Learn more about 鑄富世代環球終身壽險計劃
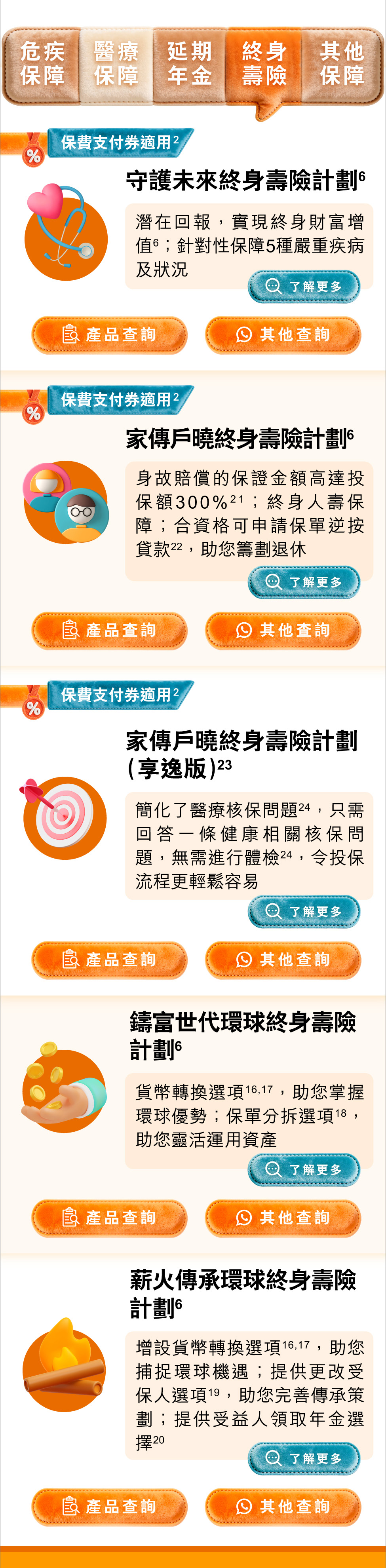Viewport: 386px width, 1568px height. [304, 1170]
